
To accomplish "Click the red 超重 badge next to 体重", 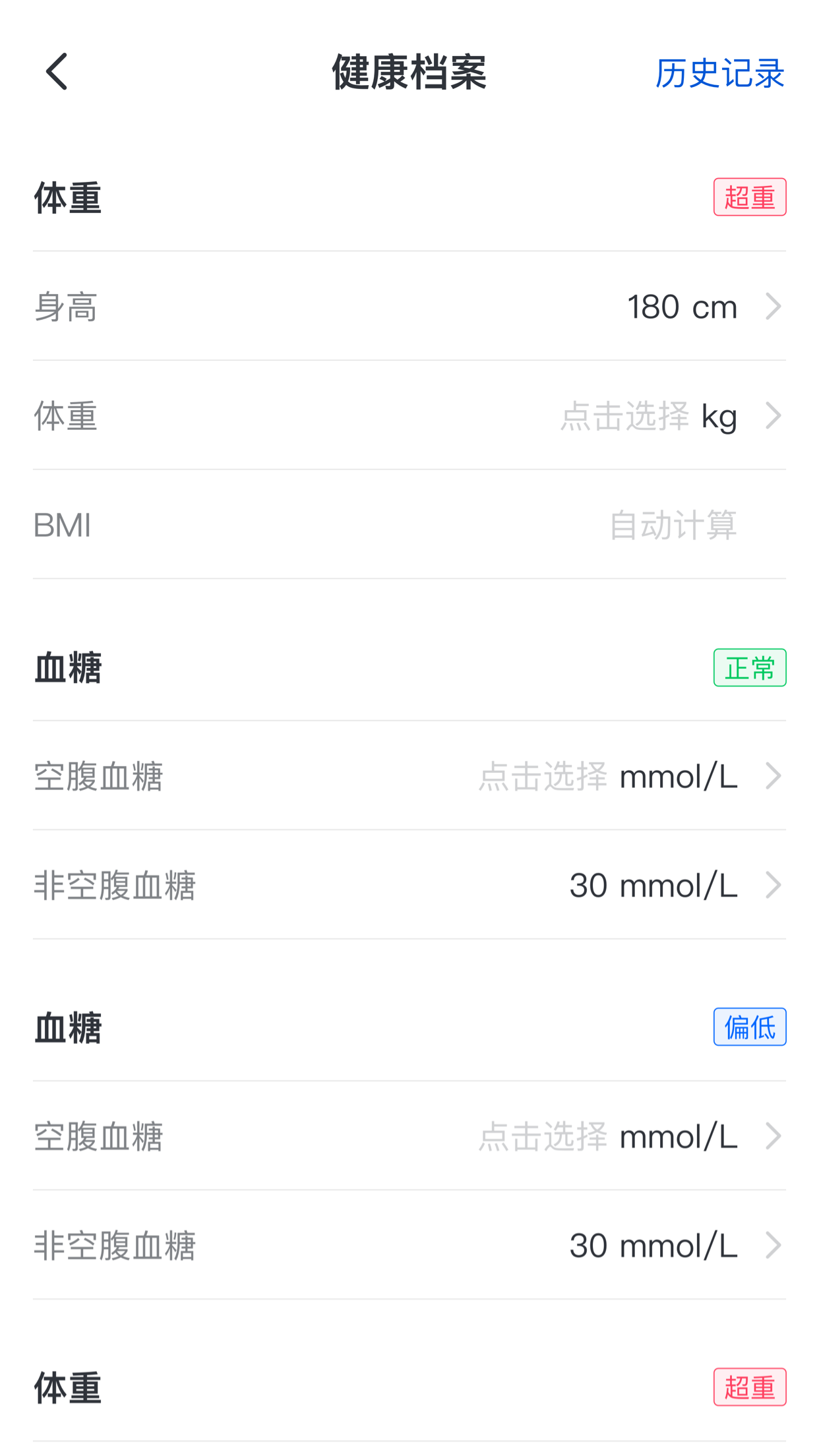I will pos(749,195).
